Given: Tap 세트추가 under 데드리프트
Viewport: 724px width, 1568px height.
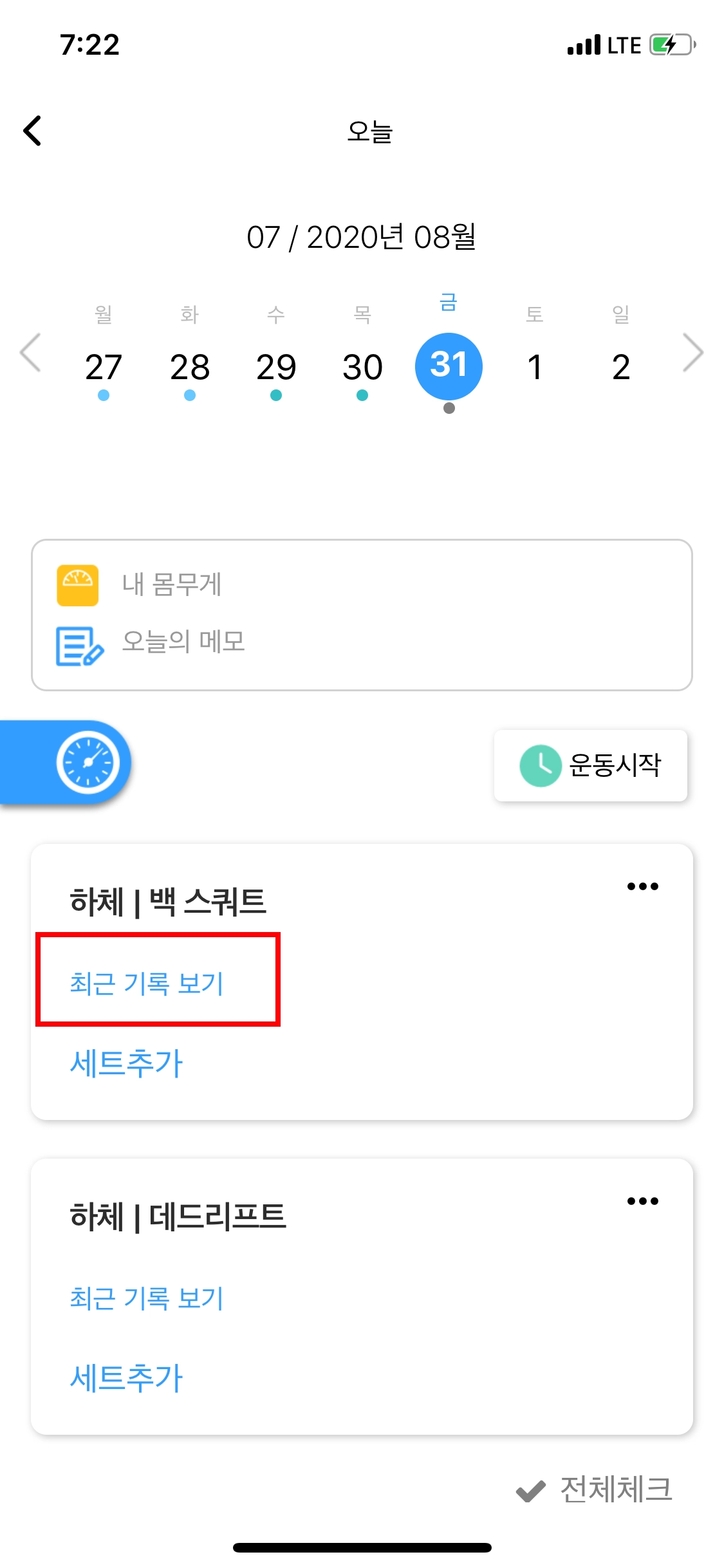Looking at the screenshot, I should tap(127, 1377).
